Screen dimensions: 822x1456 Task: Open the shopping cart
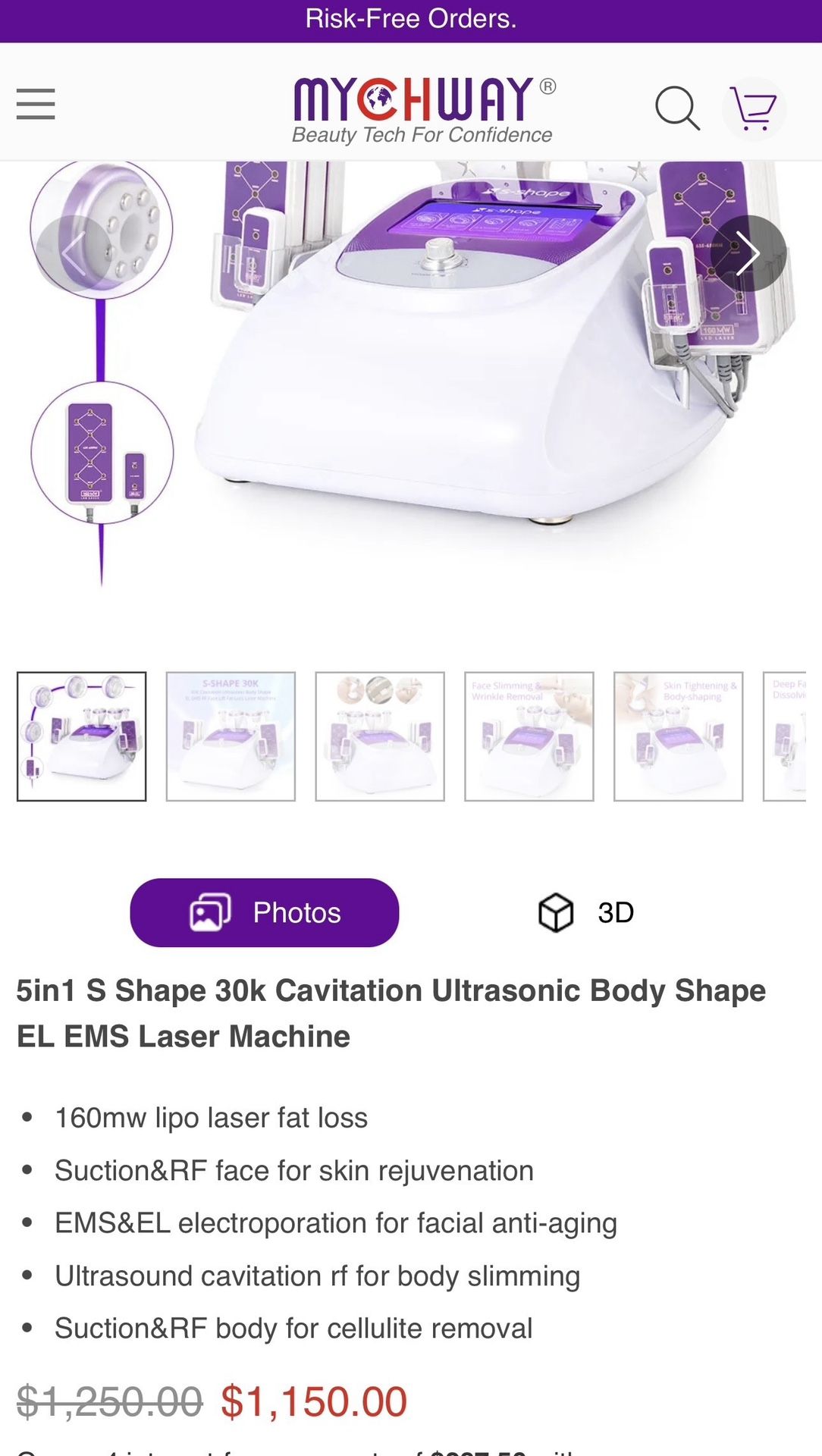(x=753, y=108)
